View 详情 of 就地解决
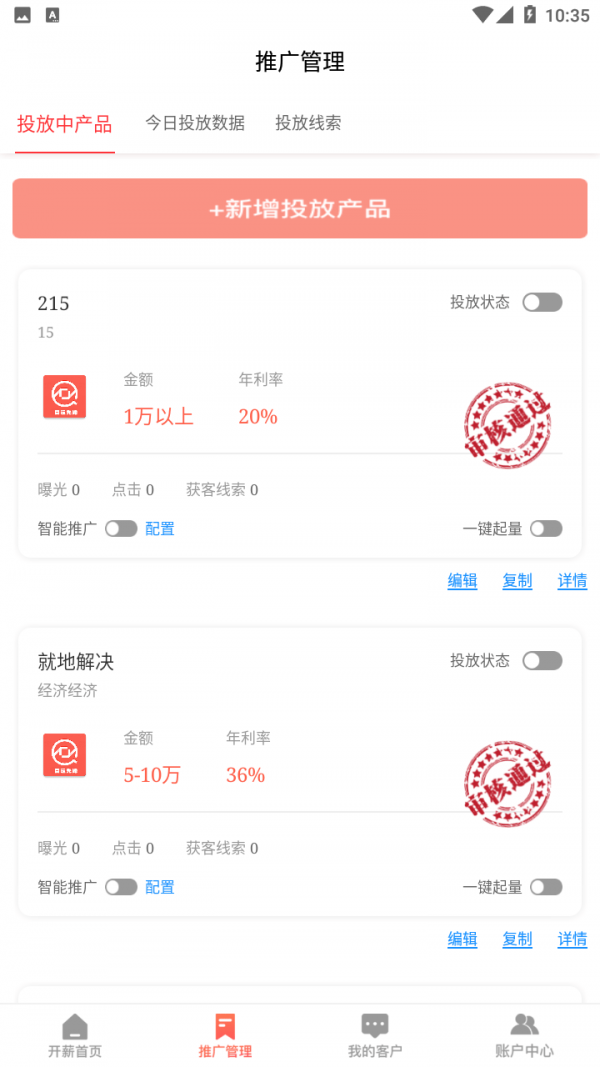 (572, 939)
